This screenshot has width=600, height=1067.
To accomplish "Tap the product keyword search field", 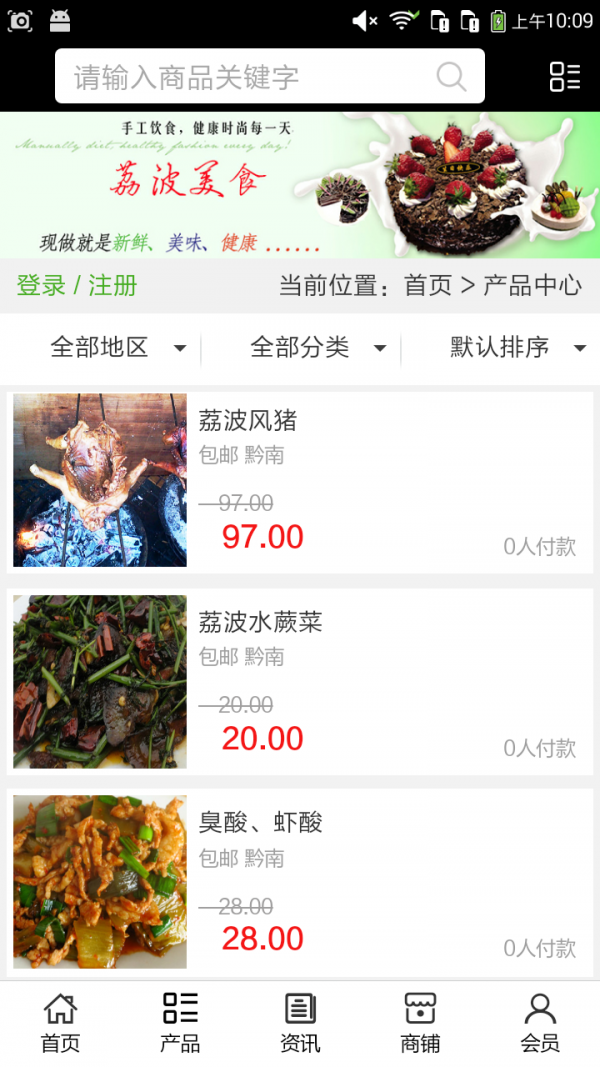I will point(250,77).
